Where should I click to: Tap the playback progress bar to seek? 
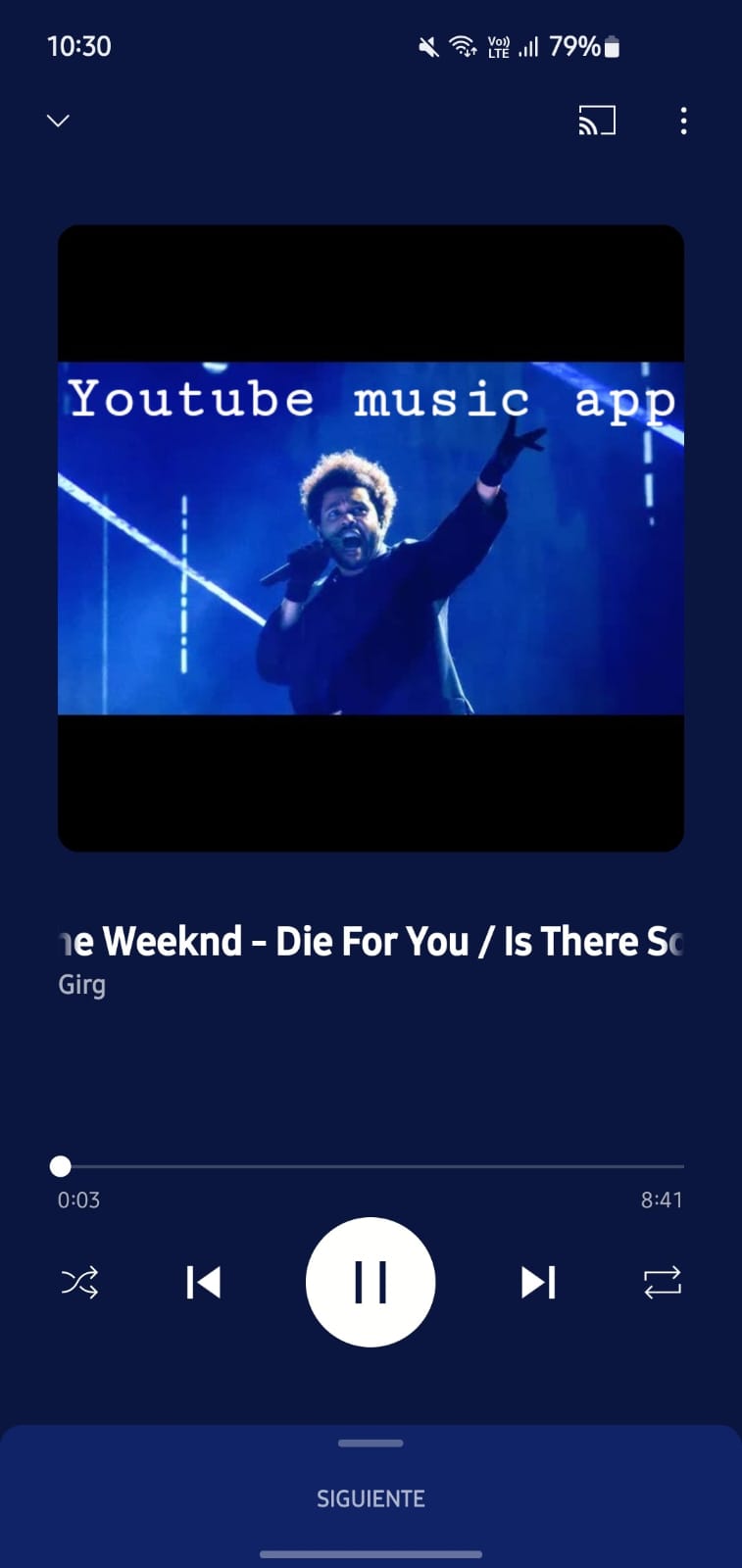(371, 1166)
